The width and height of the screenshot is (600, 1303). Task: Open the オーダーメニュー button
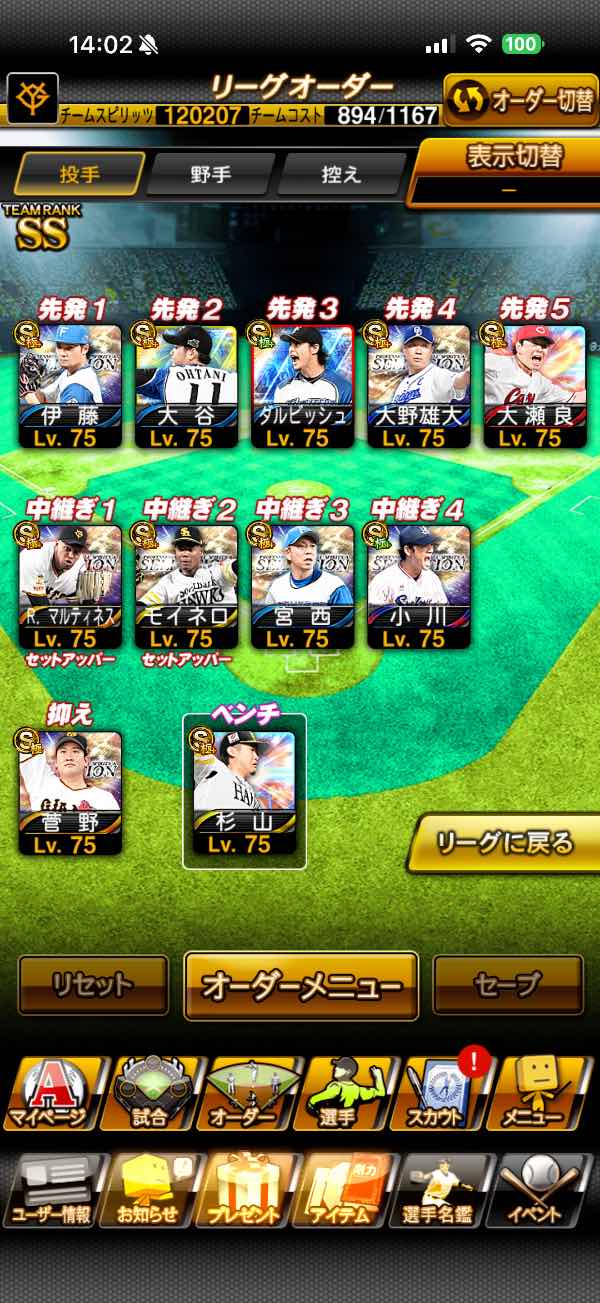301,985
